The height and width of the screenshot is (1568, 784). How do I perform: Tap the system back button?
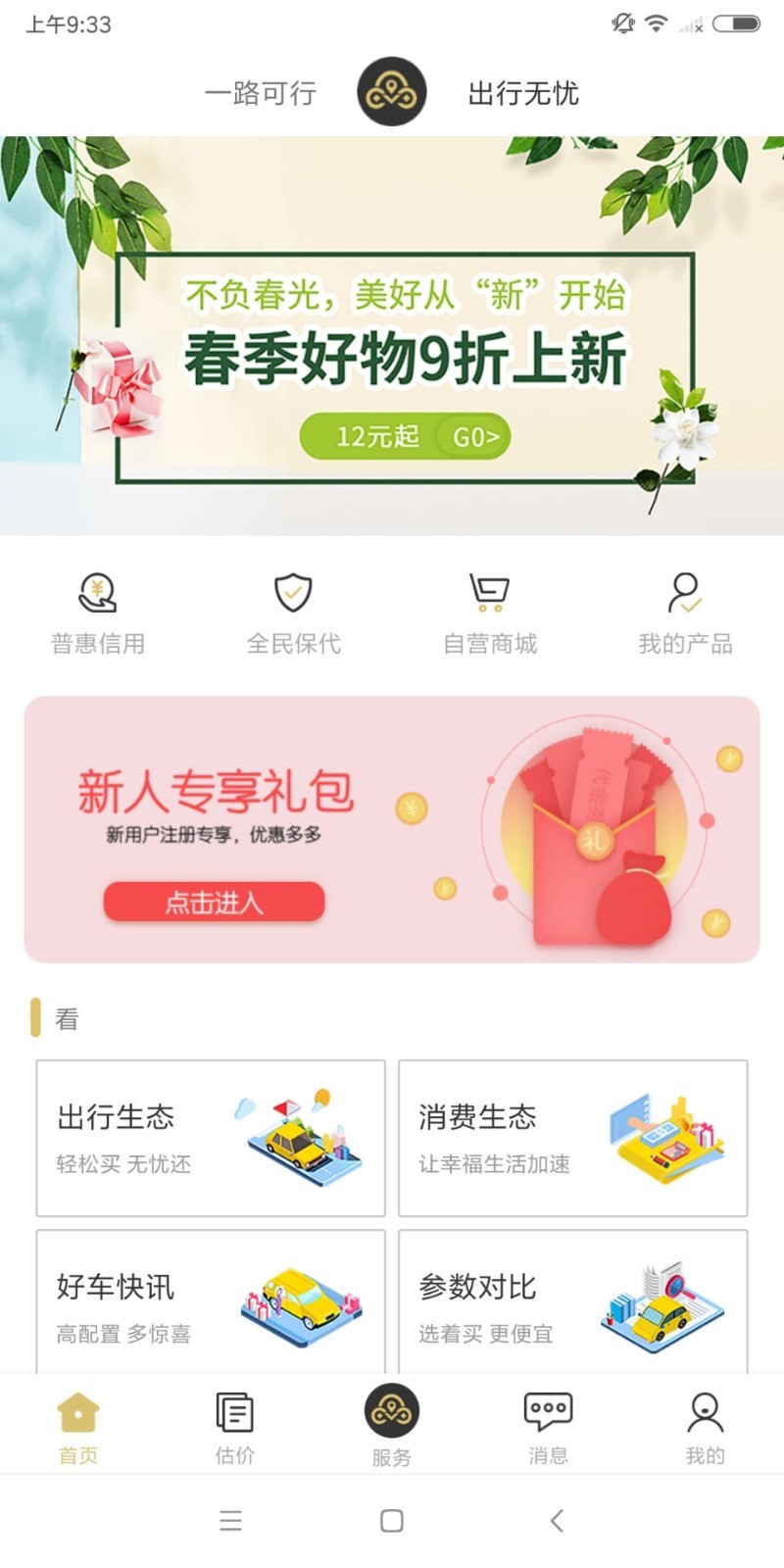[557, 1520]
